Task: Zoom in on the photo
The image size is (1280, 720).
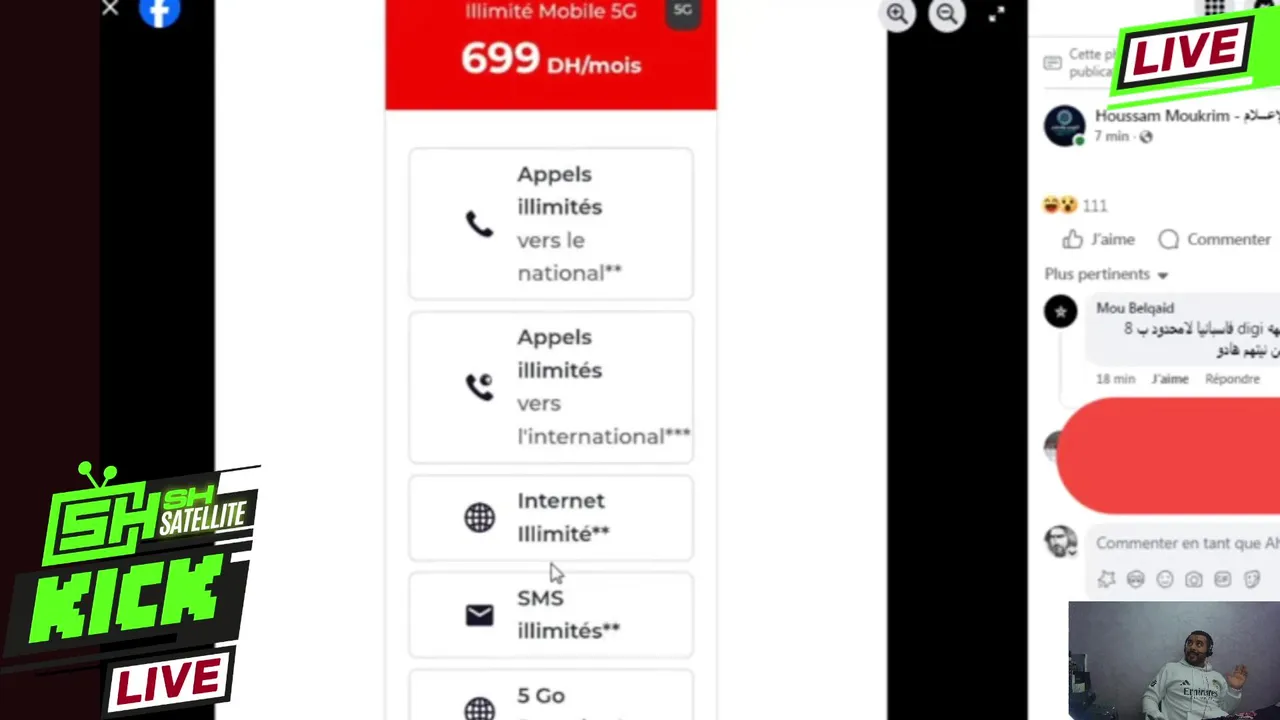Action: [x=897, y=13]
